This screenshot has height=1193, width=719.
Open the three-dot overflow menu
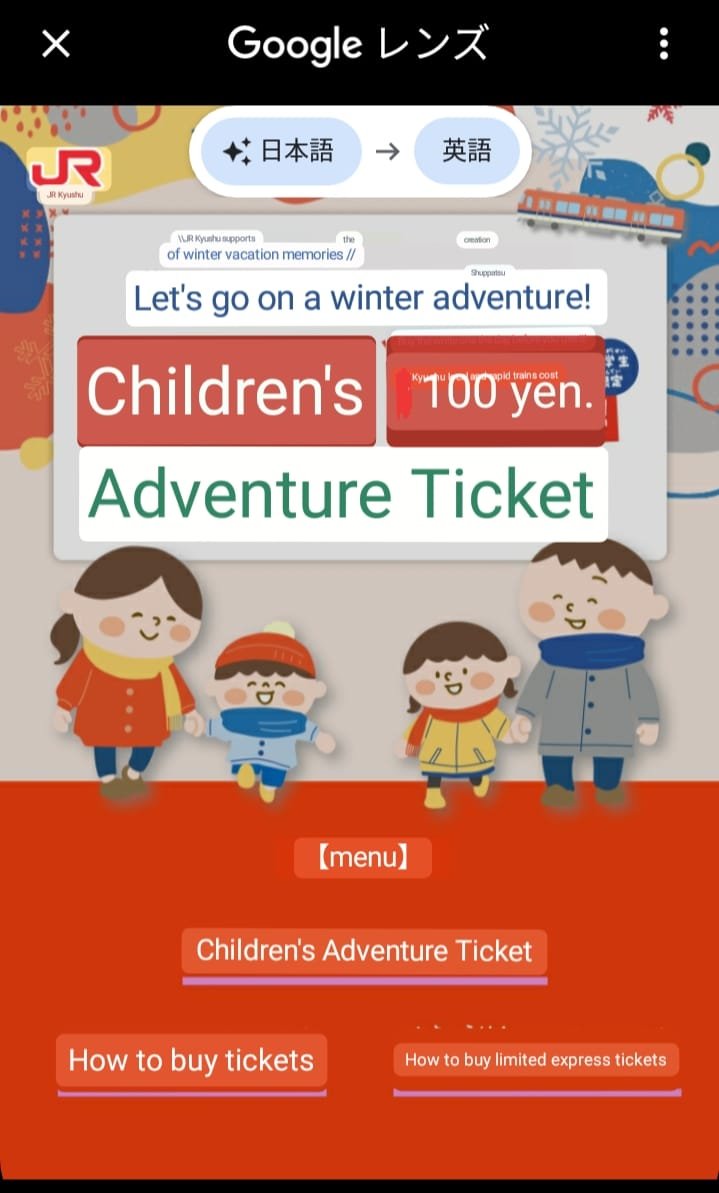pos(664,44)
